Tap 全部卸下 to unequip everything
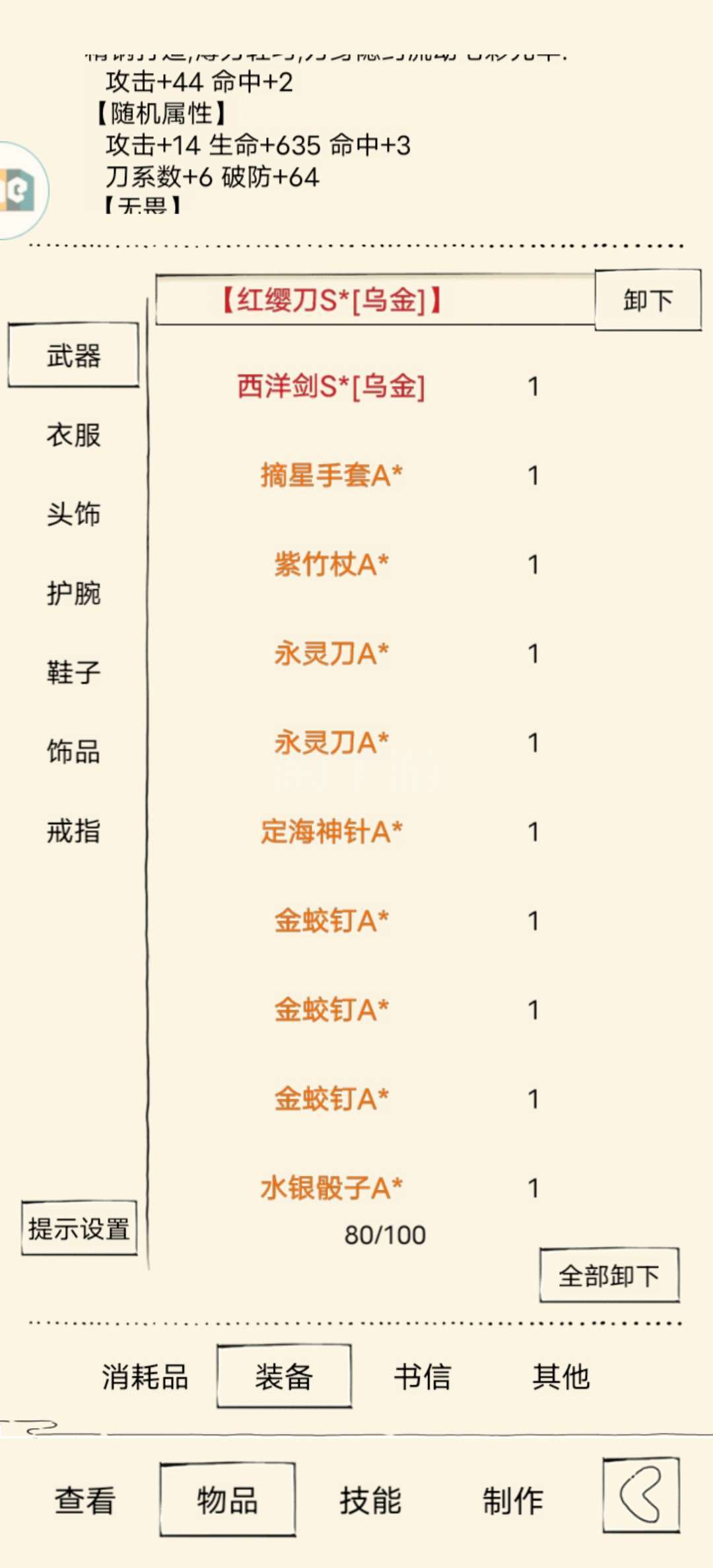Image resolution: width=713 pixels, height=1568 pixels. pos(609,1275)
